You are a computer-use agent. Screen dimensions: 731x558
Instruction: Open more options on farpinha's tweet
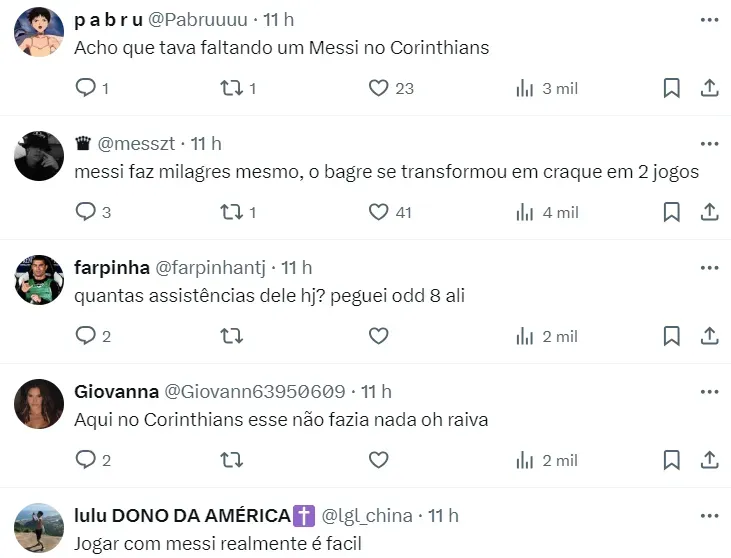click(709, 267)
